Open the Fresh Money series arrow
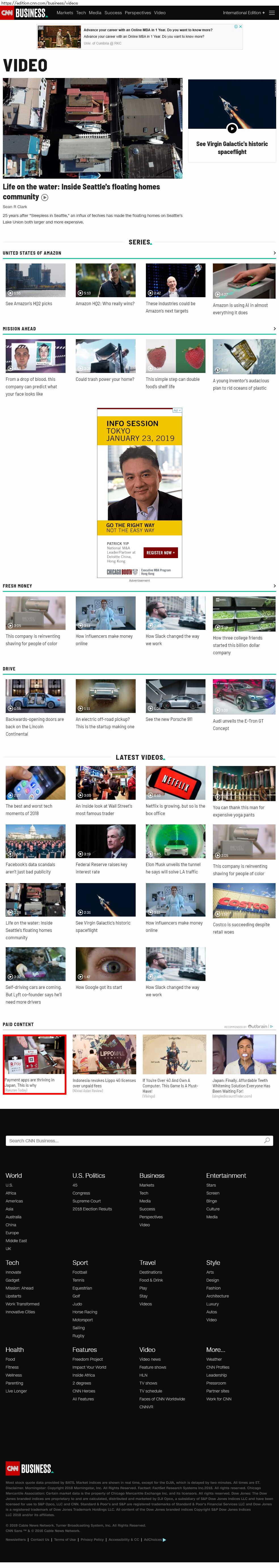 [274, 586]
